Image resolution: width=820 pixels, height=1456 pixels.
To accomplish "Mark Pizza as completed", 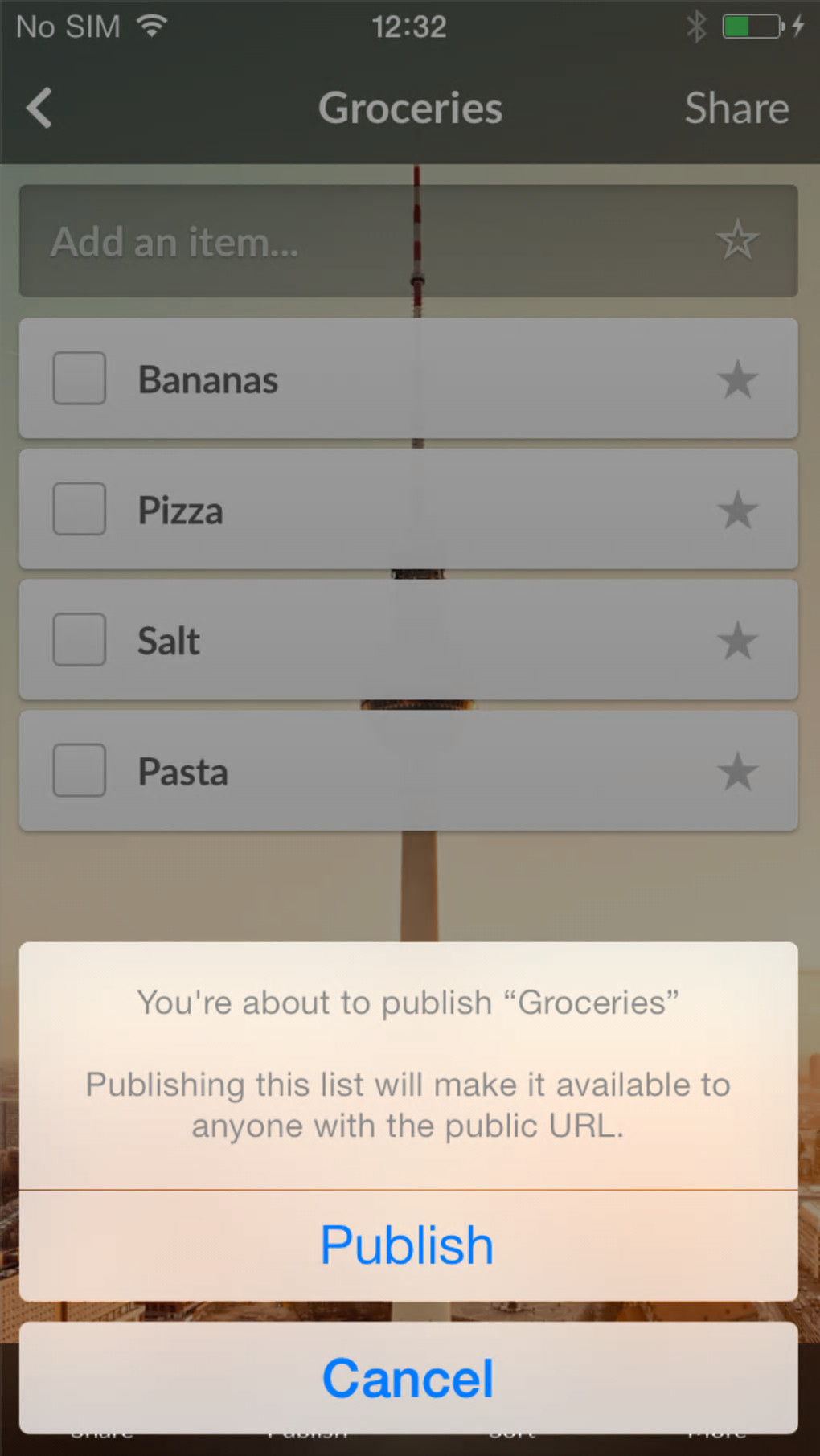I will pos(80,510).
